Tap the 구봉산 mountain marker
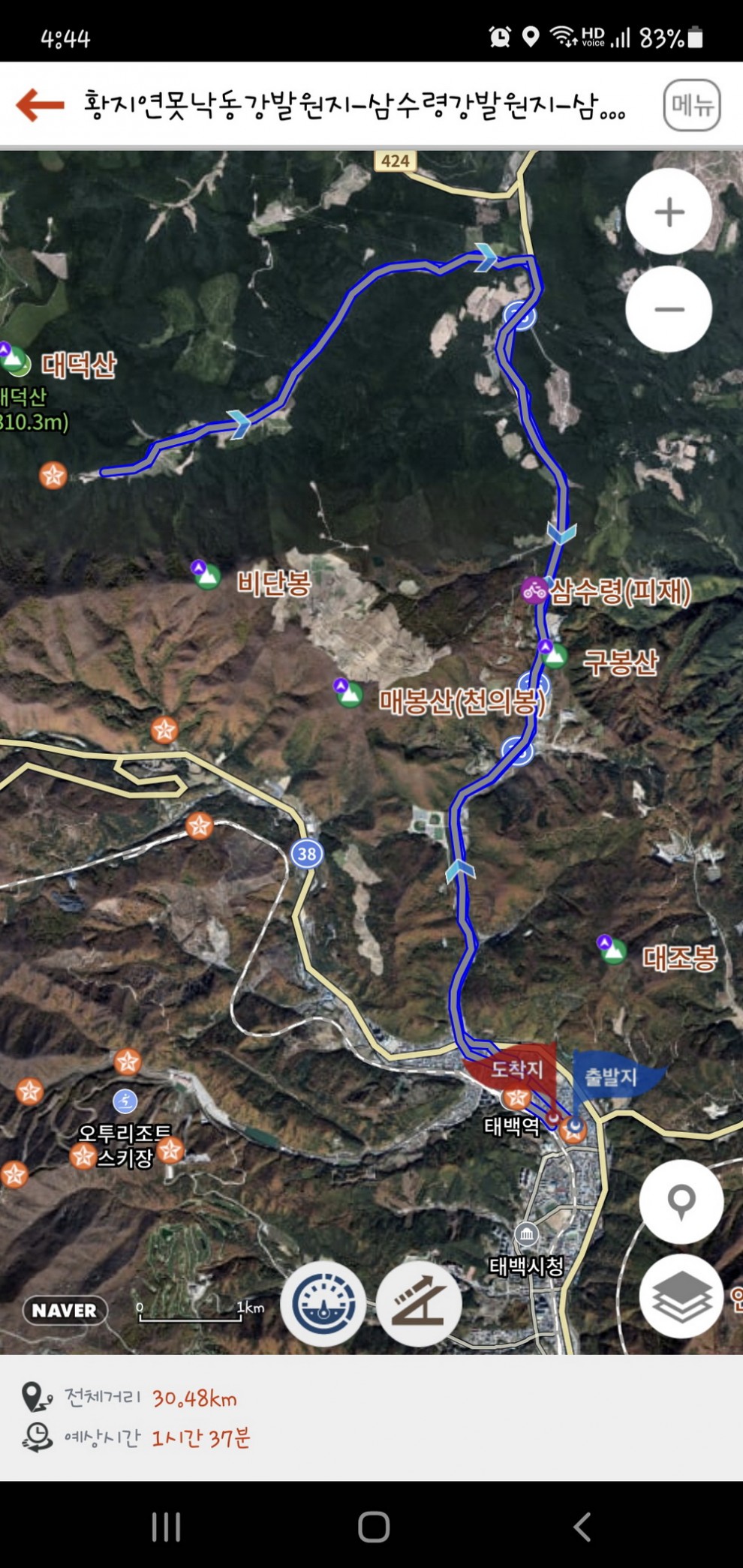The width and height of the screenshot is (743, 1568). pos(552,655)
